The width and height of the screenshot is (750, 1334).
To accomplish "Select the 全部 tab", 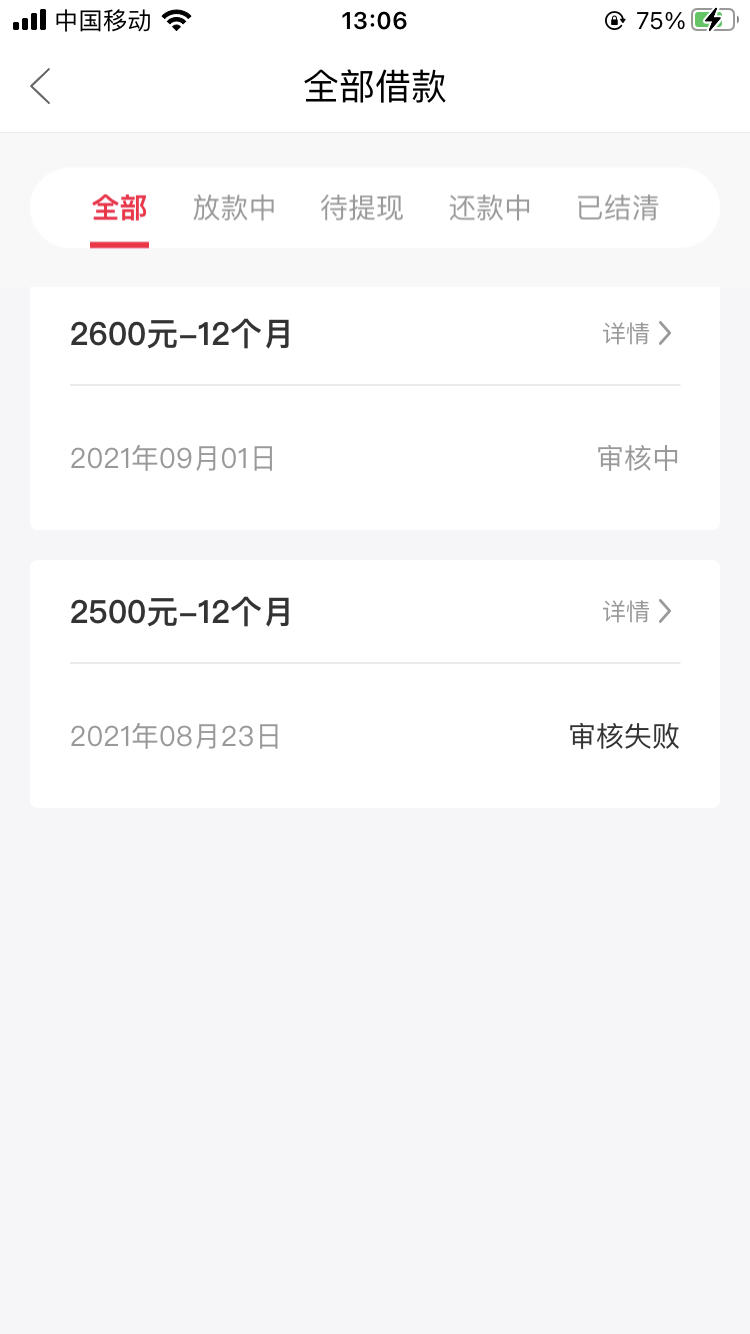I will coord(119,208).
